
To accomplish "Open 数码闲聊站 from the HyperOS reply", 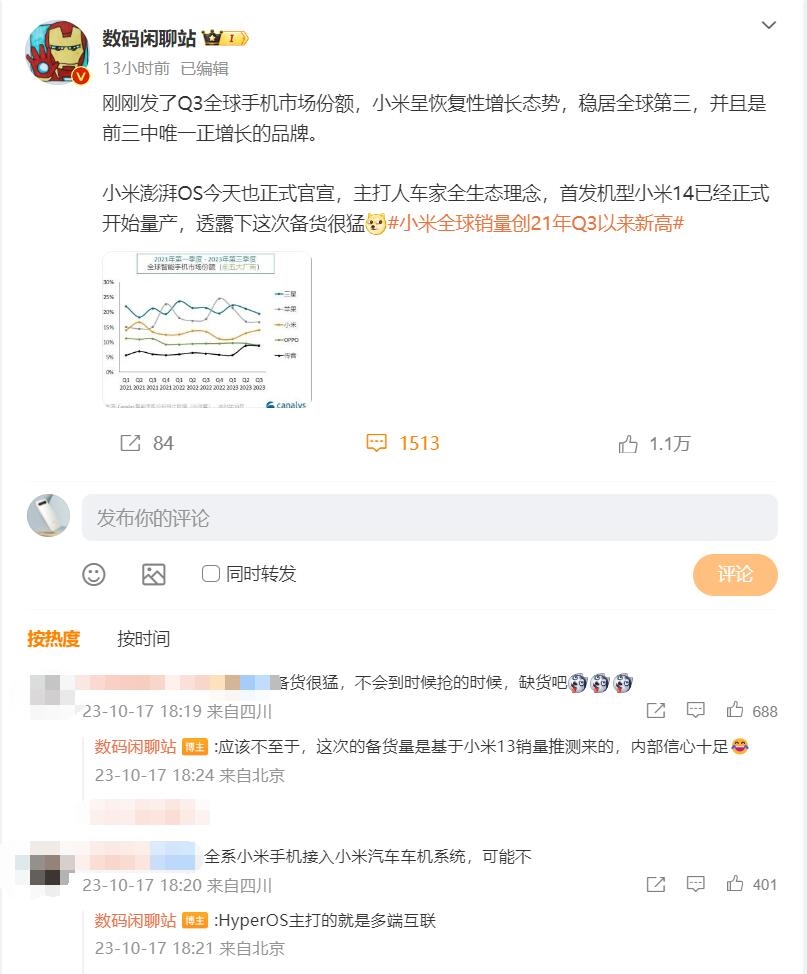I will [136, 920].
